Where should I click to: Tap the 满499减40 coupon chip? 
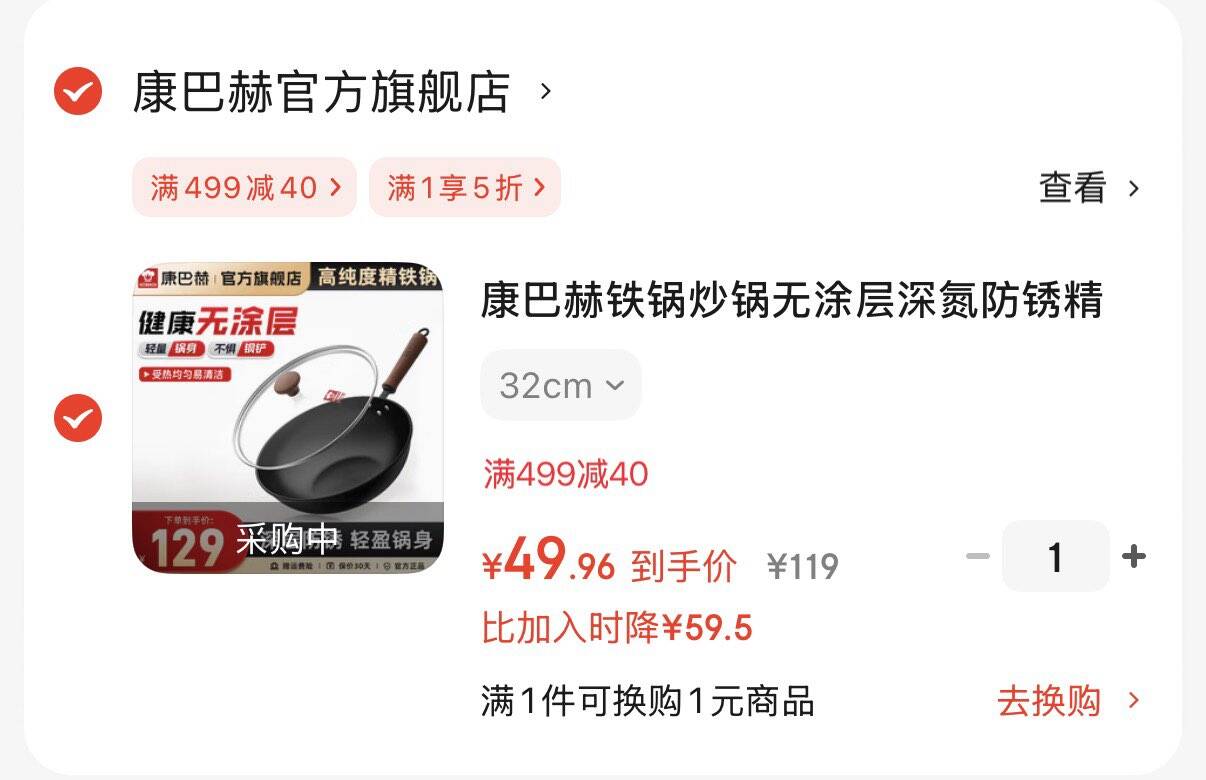(245, 187)
